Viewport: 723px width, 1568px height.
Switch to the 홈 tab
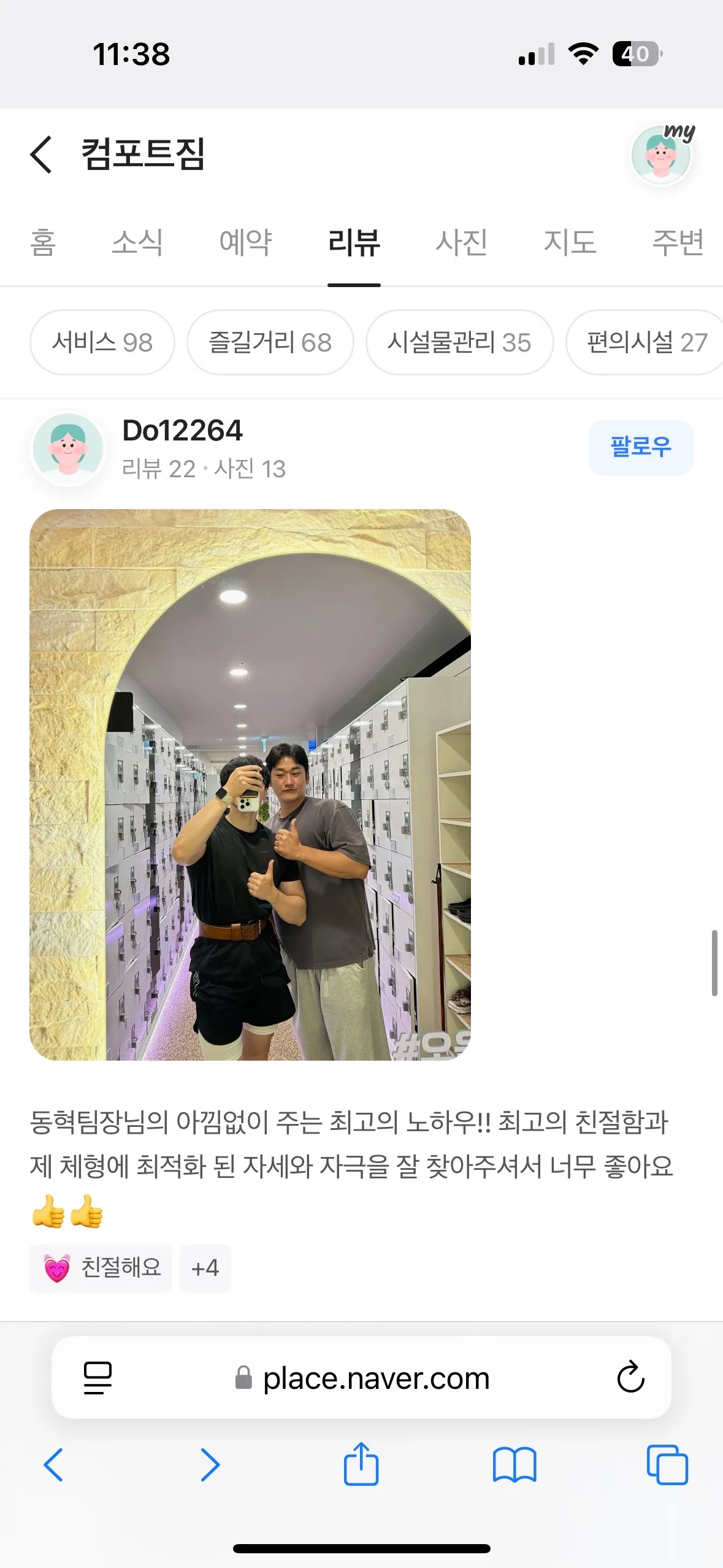[43, 242]
